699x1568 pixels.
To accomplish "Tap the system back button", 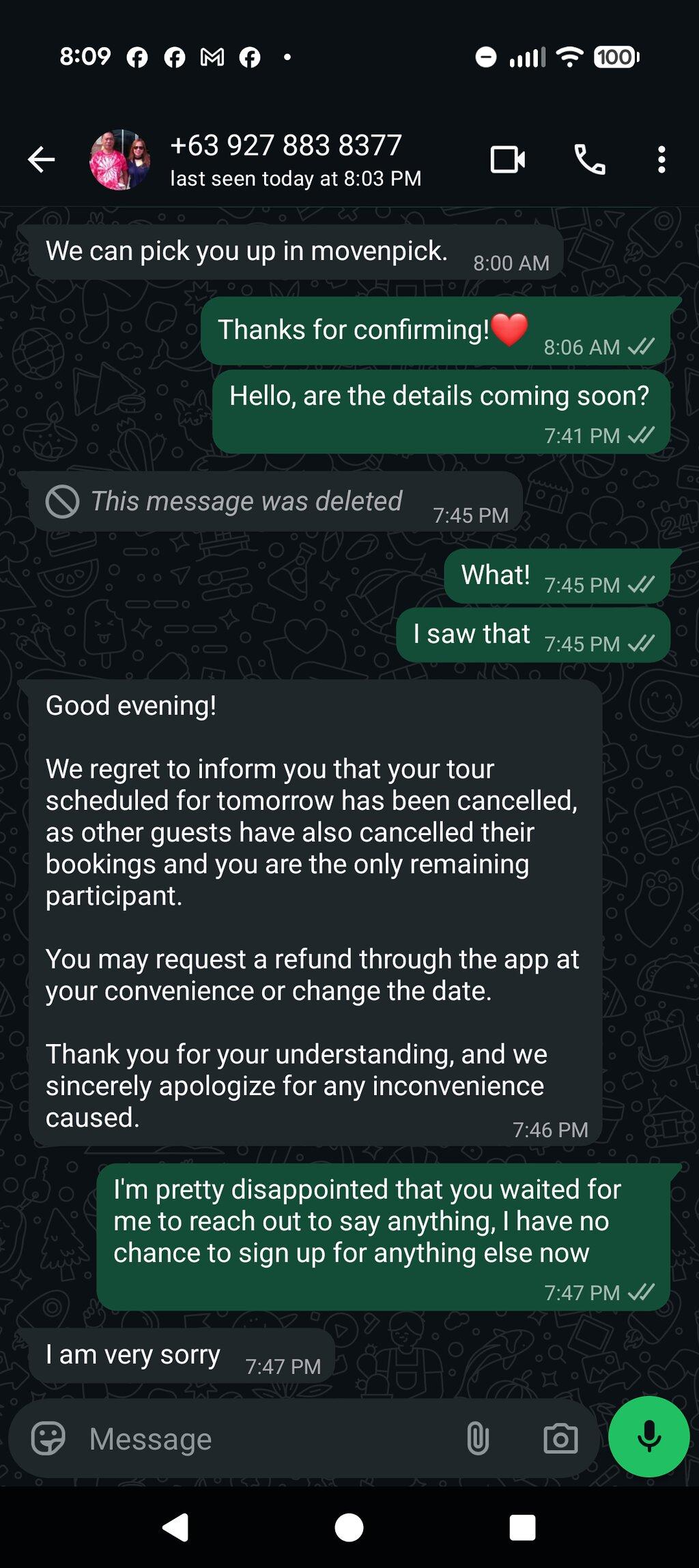I will click(175, 1527).
